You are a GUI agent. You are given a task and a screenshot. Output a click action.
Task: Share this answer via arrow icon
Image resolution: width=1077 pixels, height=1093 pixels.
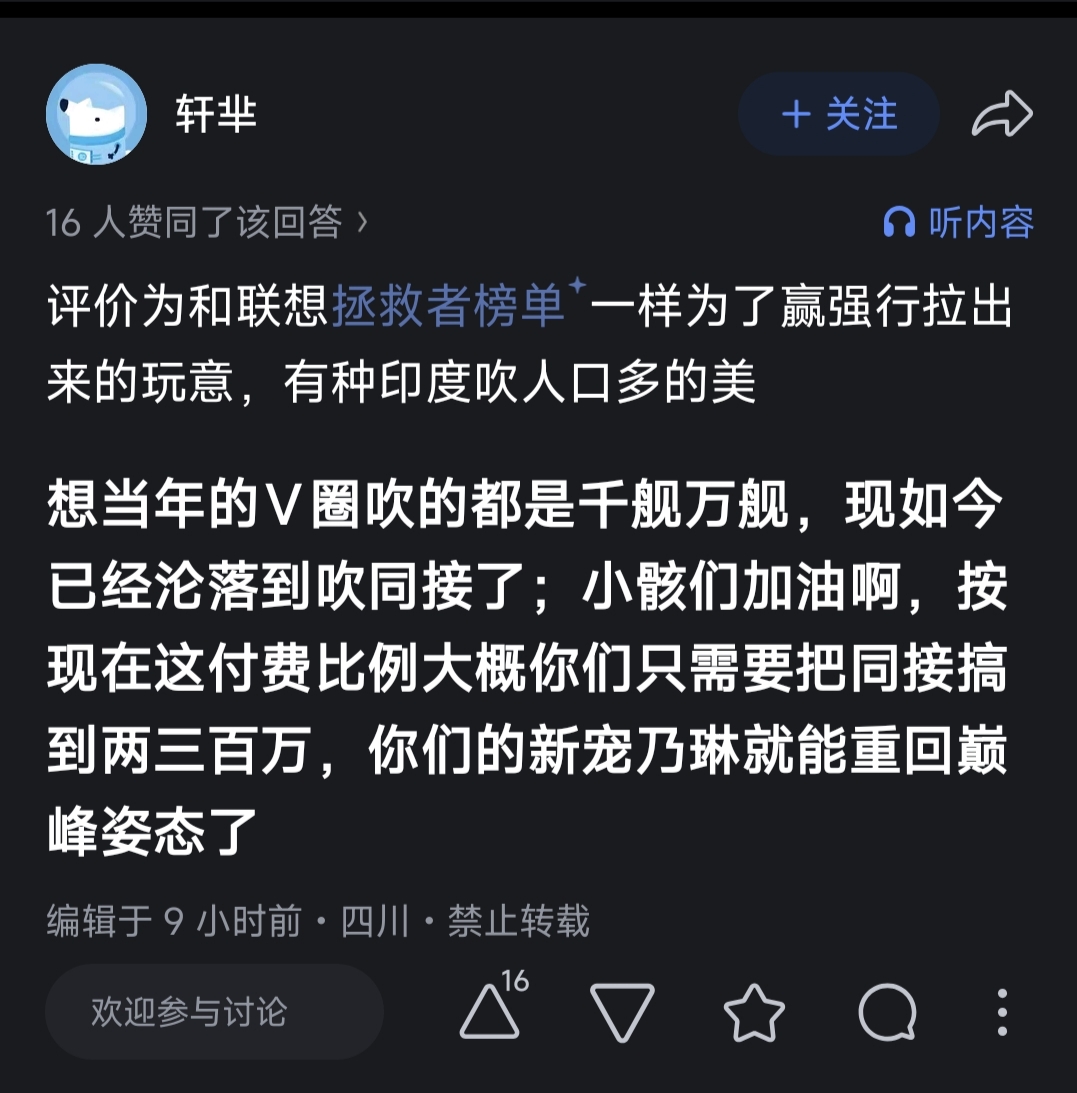pos(1001,114)
